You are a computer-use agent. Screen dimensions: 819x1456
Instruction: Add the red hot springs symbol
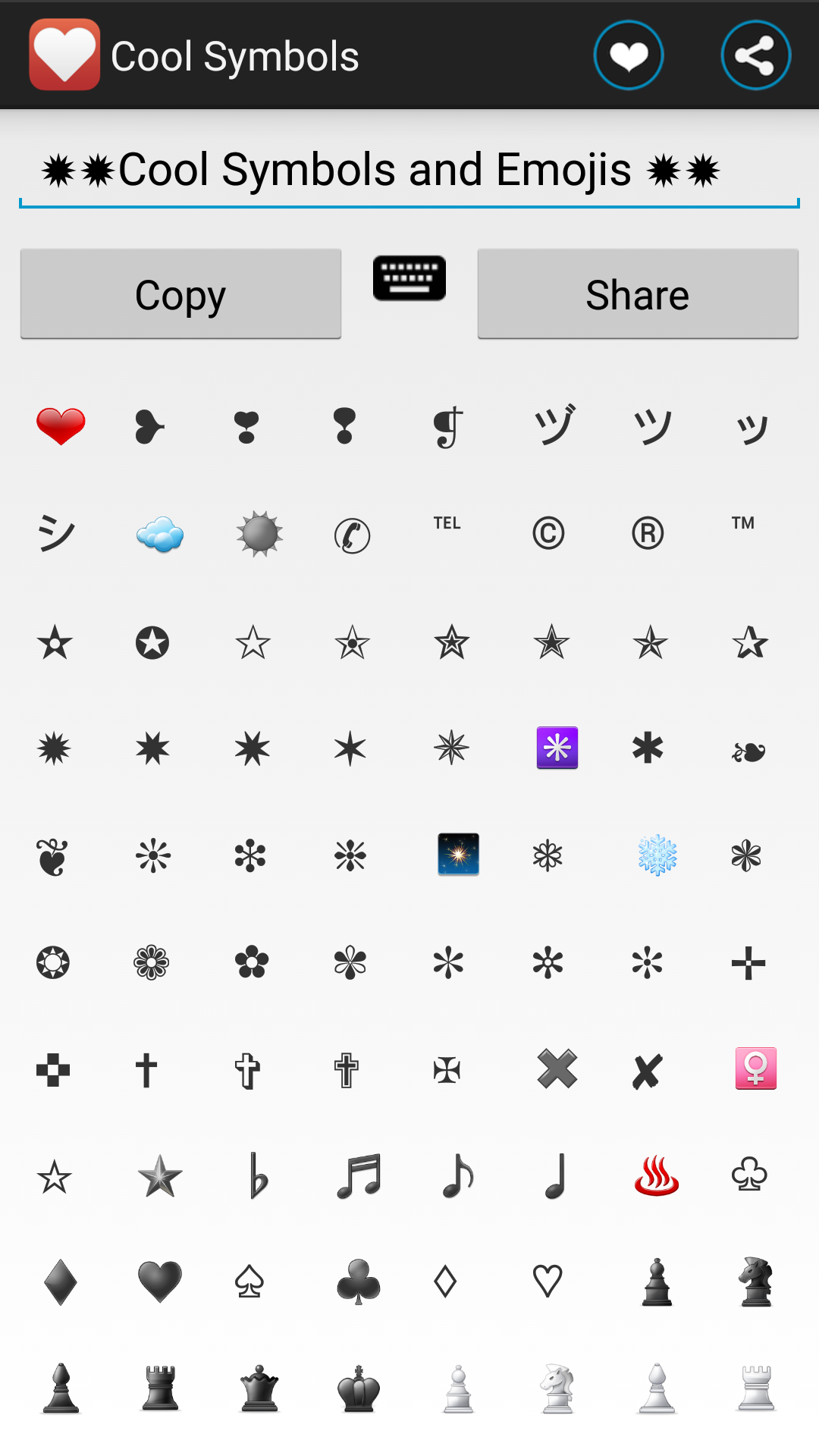tap(657, 1176)
